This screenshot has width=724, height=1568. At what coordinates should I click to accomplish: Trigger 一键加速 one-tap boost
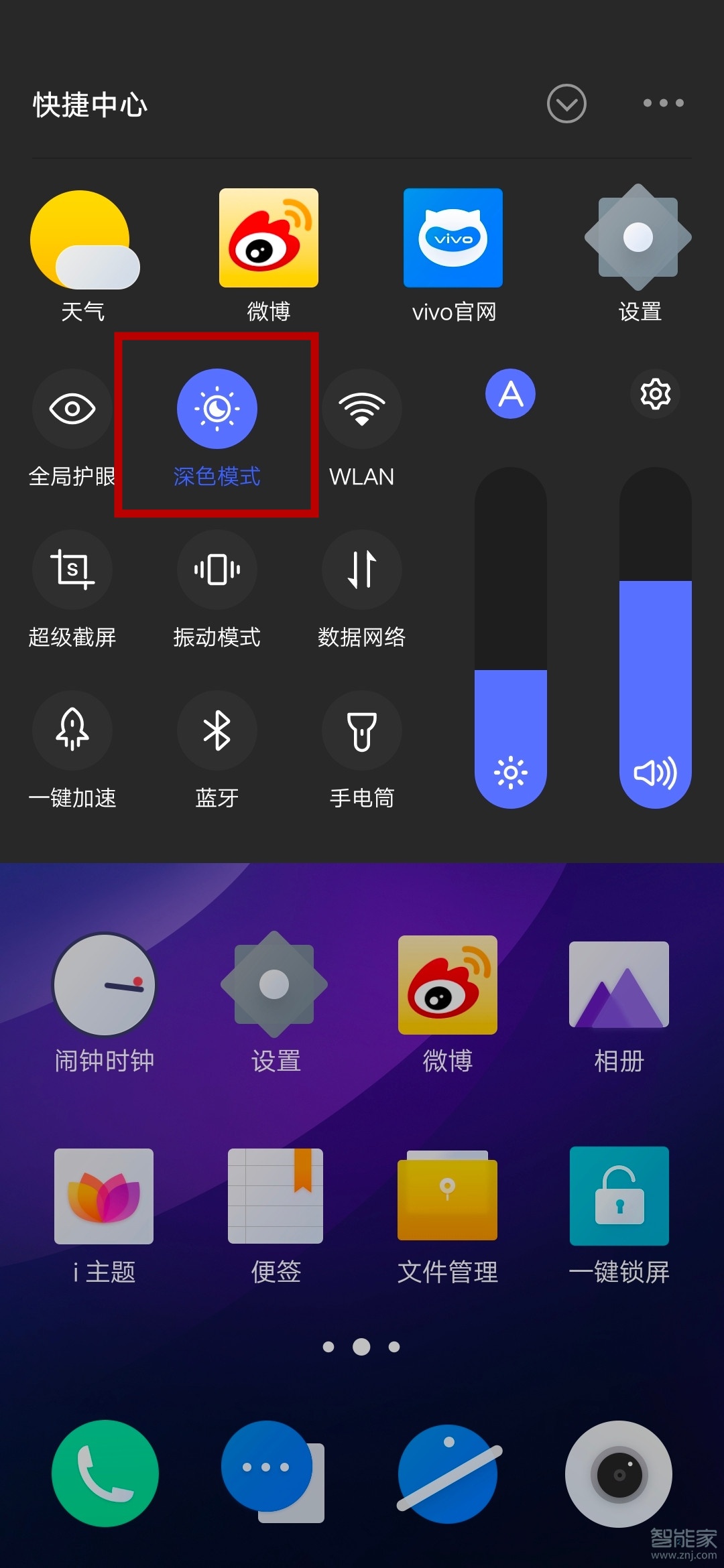72,730
